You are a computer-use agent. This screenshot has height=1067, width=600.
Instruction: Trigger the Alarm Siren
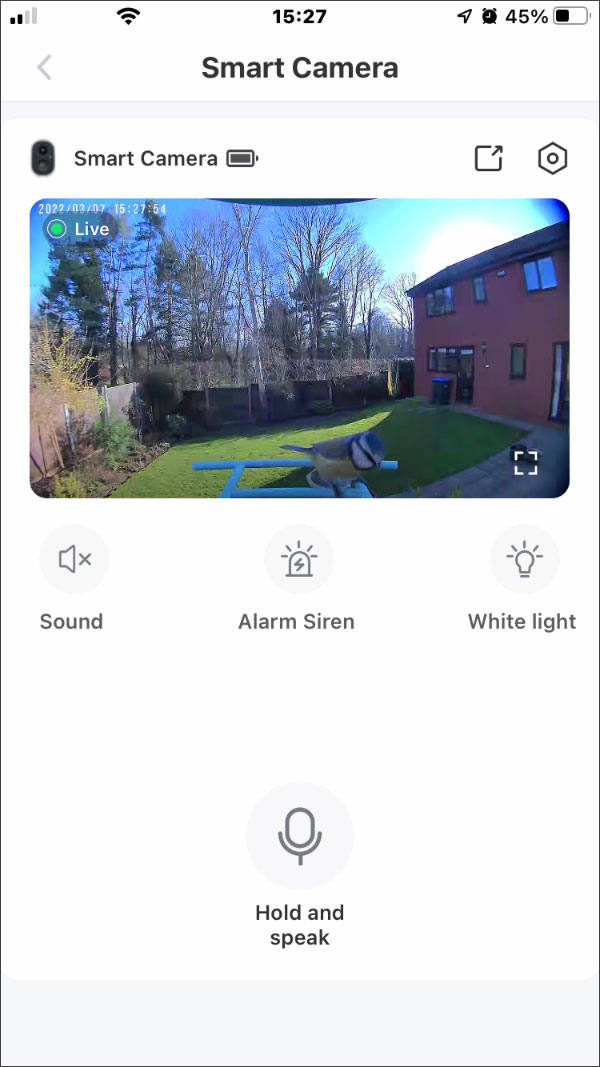click(299, 559)
